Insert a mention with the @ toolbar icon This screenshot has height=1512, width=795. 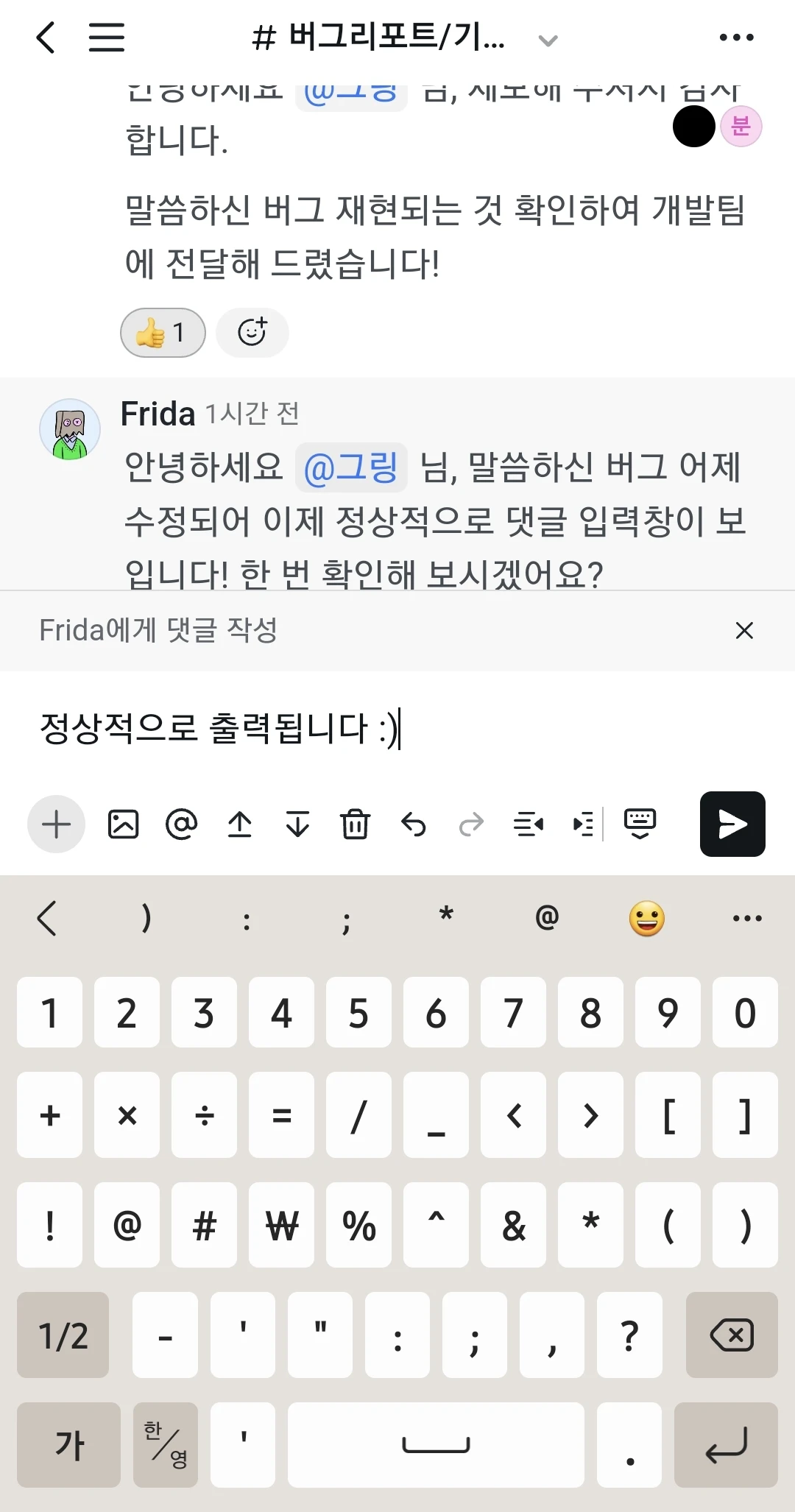[x=181, y=824]
